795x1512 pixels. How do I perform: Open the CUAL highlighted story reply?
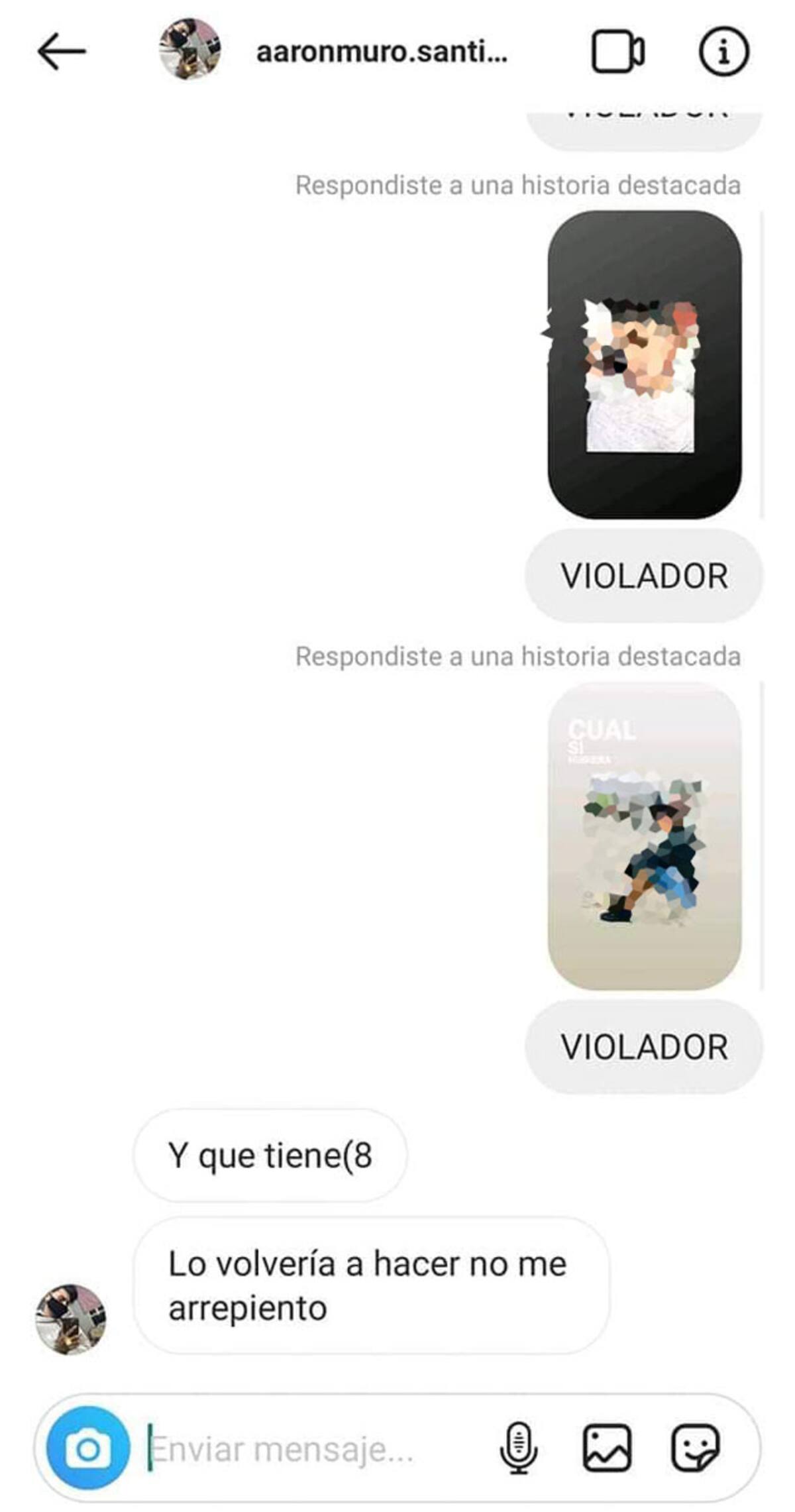click(645, 836)
